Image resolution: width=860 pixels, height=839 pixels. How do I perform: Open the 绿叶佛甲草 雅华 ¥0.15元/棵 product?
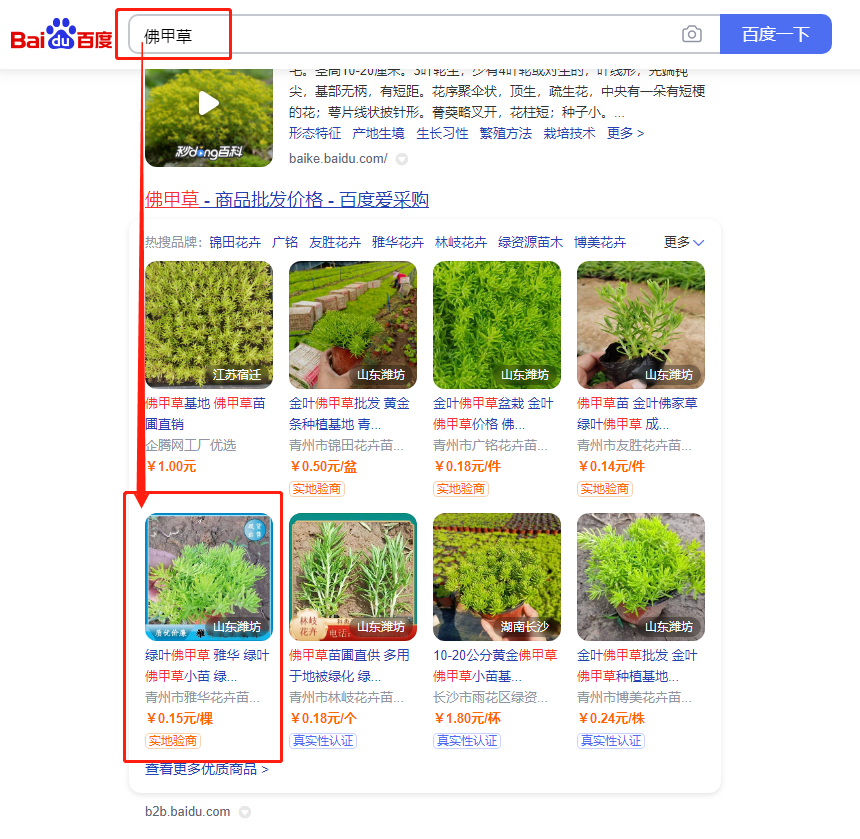click(x=208, y=577)
